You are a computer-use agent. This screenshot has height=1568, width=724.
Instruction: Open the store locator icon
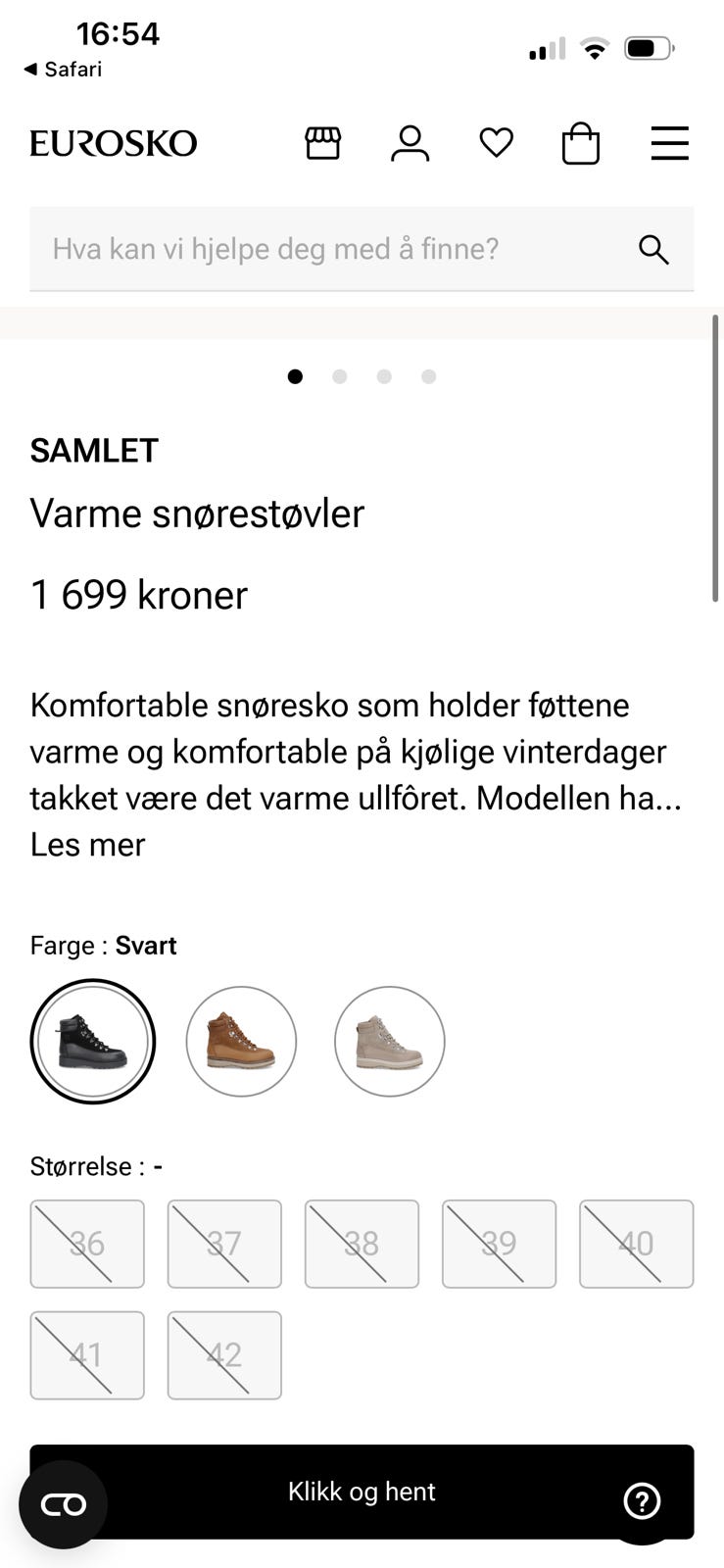[322, 143]
